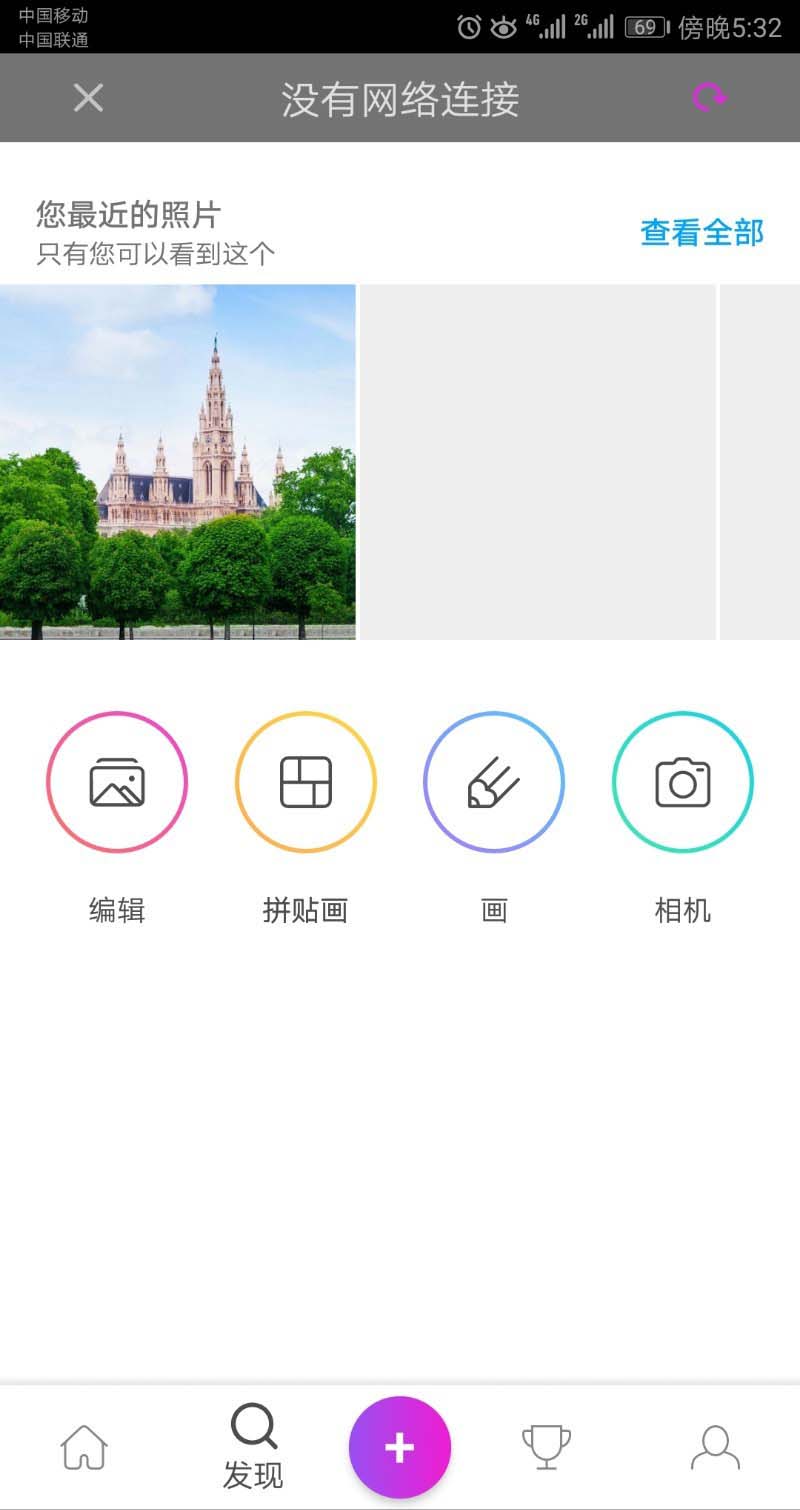Retry connection with the refresh icon

click(708, 98)
